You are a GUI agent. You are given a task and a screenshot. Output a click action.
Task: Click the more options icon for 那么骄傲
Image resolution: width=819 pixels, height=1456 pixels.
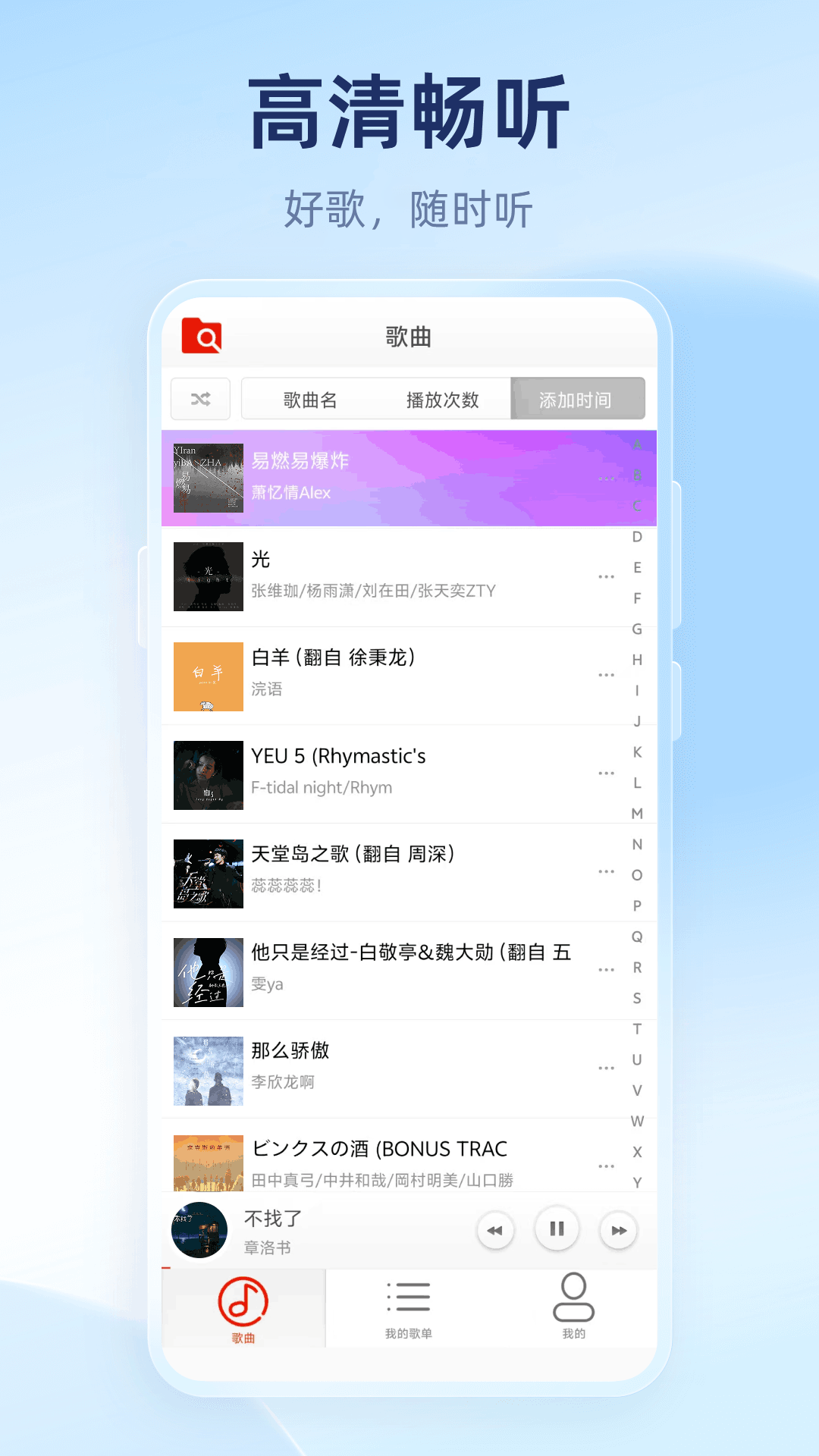[x=606, y=1066]
